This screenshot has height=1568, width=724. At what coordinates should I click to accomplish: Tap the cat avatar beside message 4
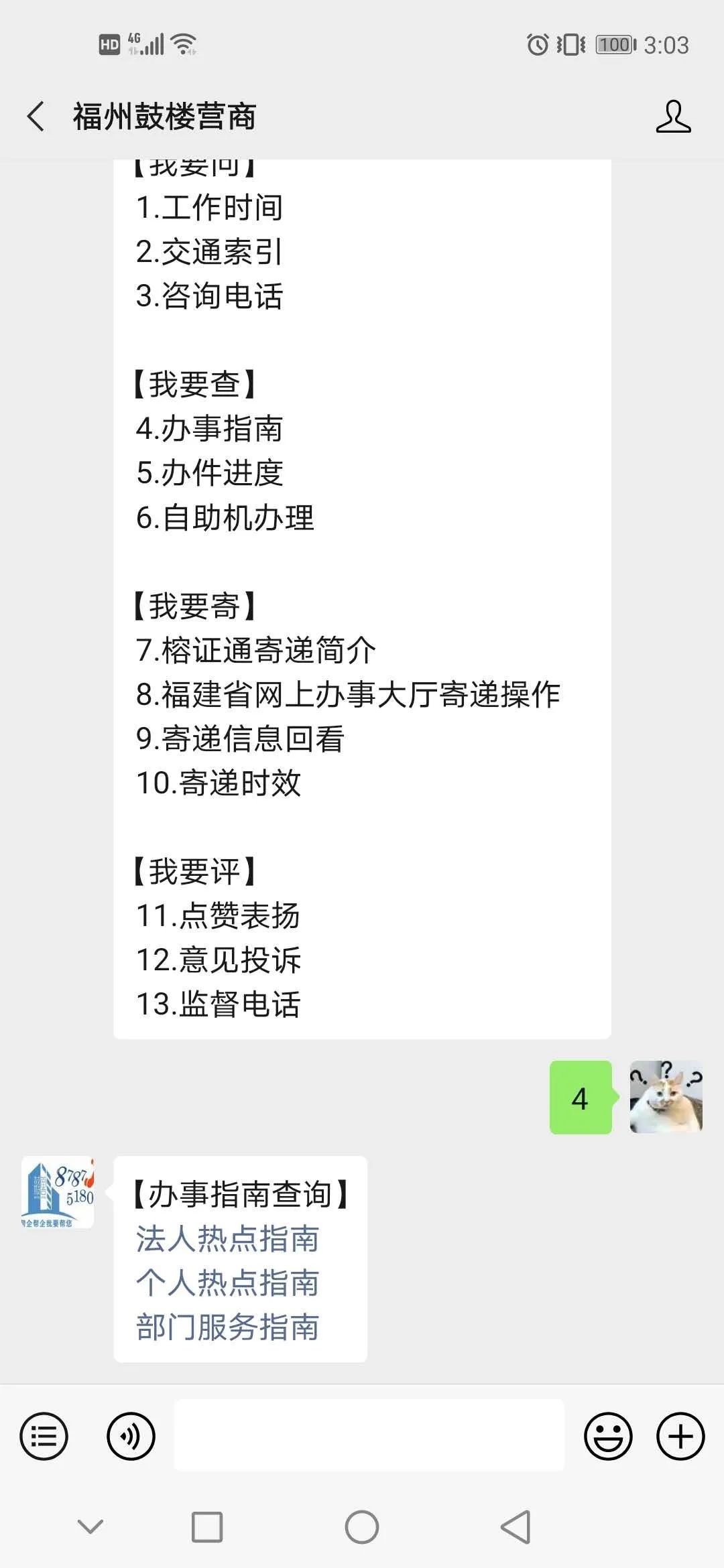tap(666, 1096)
